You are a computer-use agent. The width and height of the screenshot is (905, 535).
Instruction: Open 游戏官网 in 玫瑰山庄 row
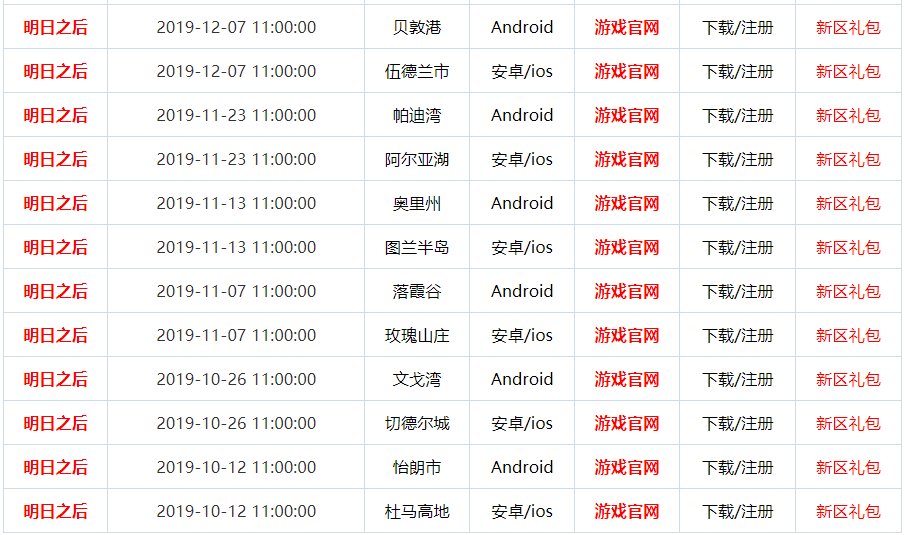(627, 335)
